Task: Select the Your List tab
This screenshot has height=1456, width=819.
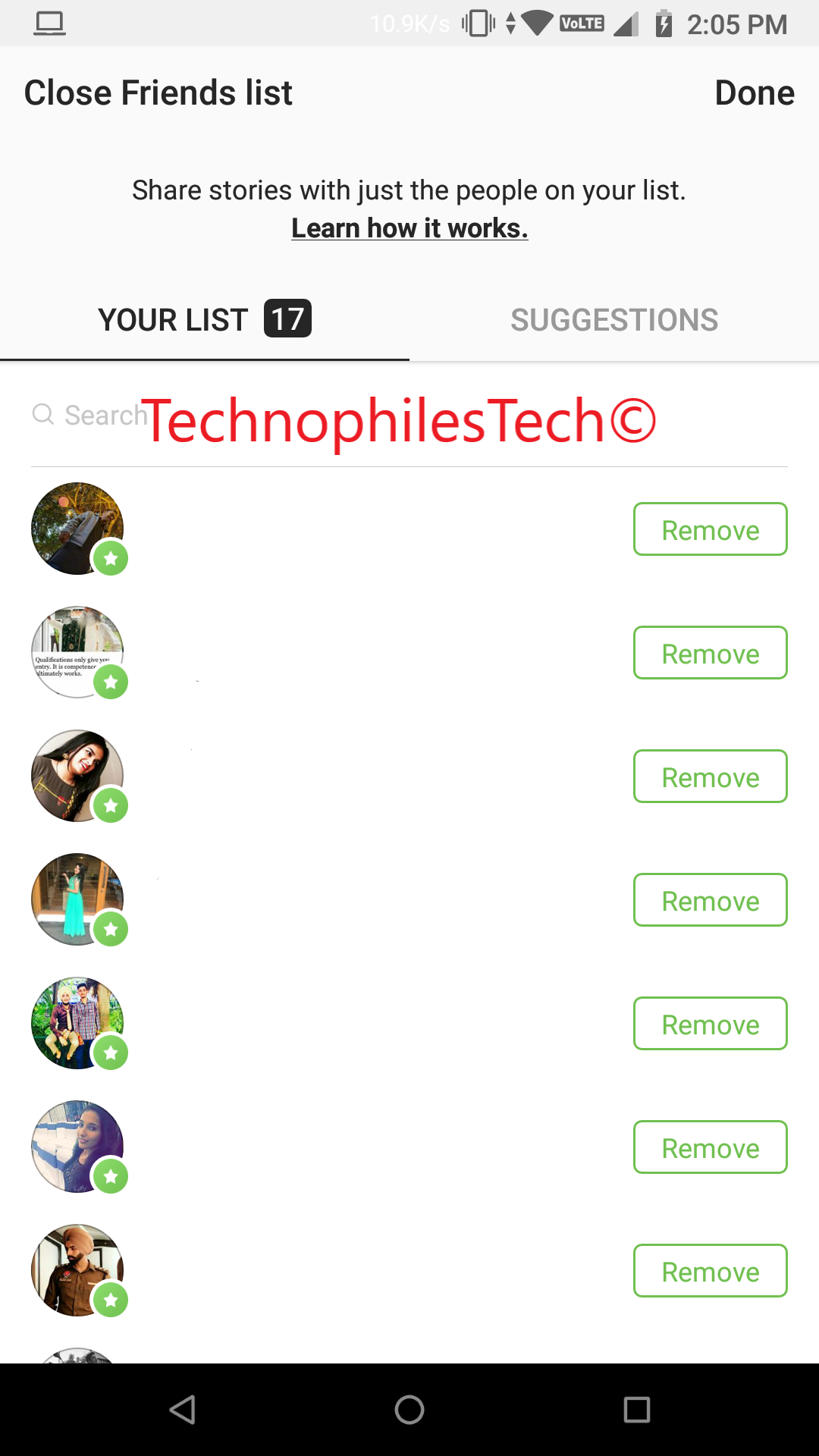Action: point(204,320)
